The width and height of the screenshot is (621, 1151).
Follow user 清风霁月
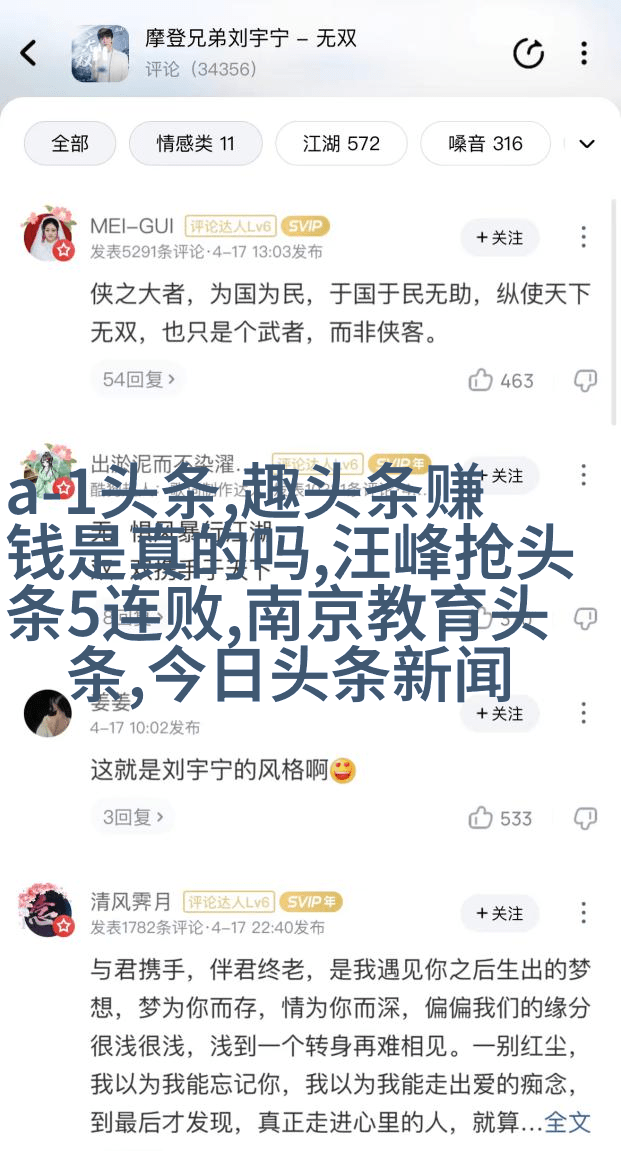tap(499, 914)
